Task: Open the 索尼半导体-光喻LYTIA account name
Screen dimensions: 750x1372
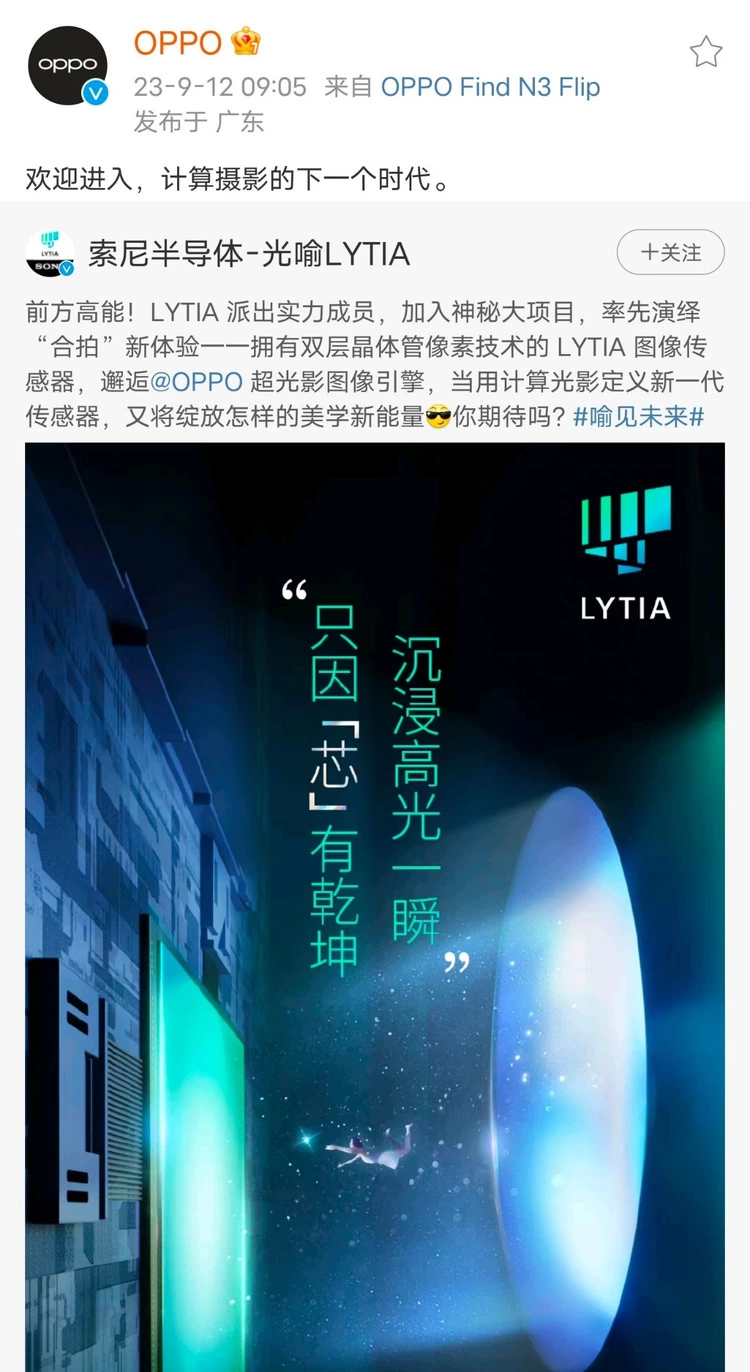Action: [x=249, y=254]
